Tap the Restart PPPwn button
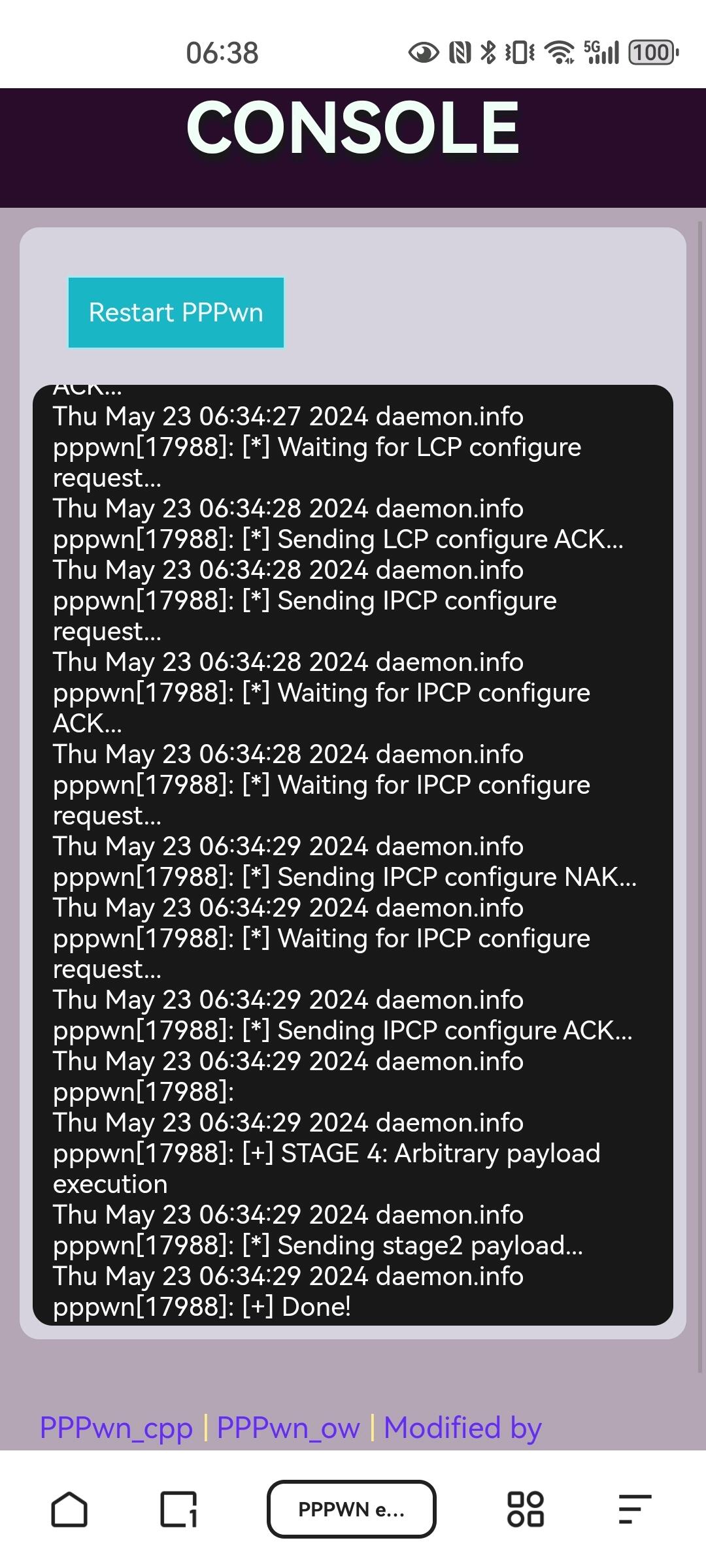 pos(176,312)
